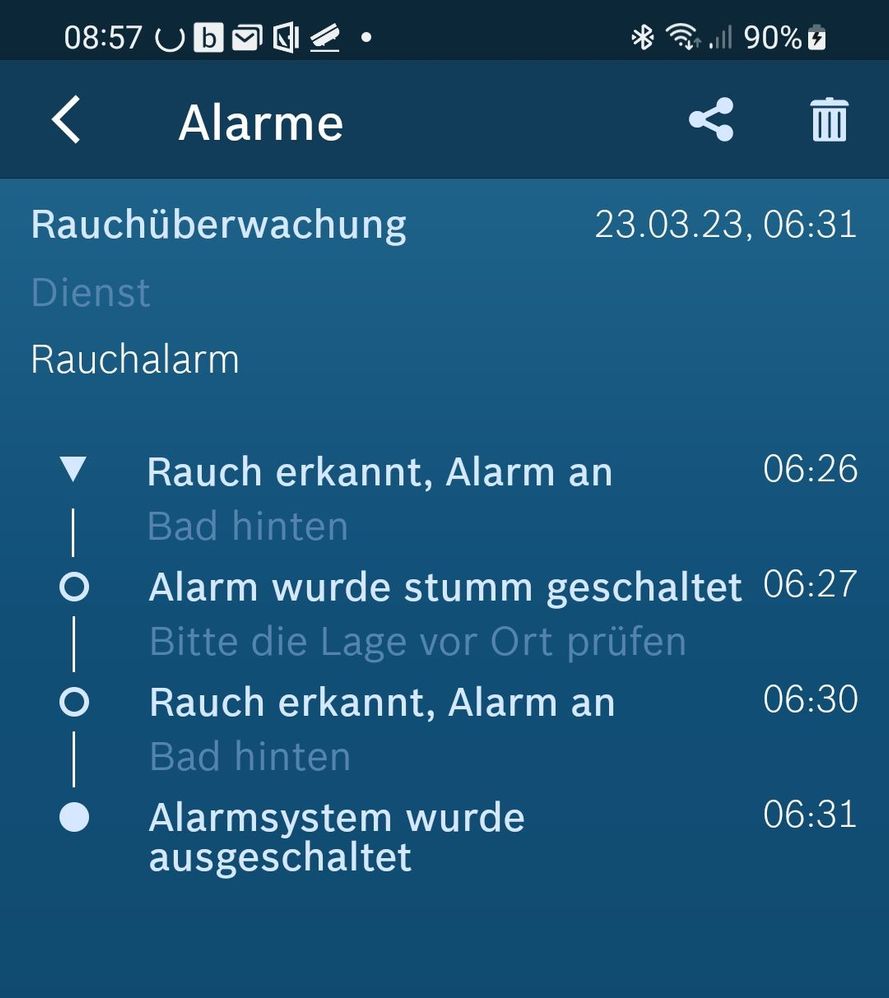Select the 'Rauchalarm' label

[x=135, y=359]
